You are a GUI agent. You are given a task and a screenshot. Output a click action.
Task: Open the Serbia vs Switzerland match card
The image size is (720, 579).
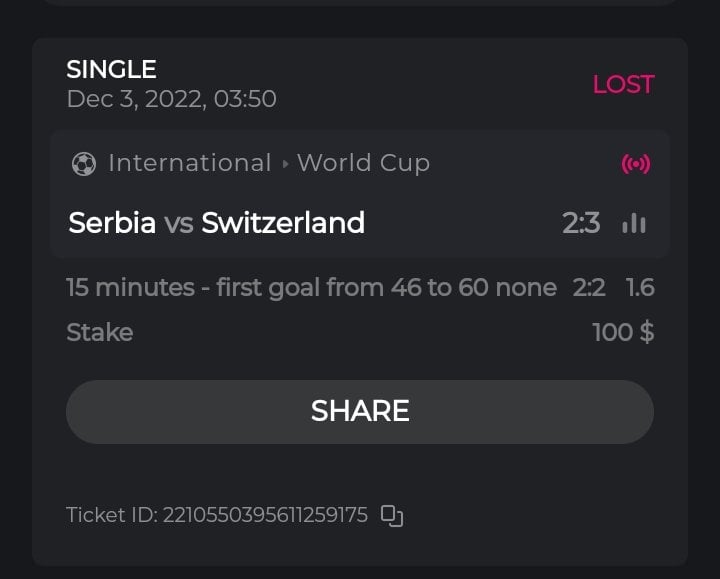pos(300,222)
